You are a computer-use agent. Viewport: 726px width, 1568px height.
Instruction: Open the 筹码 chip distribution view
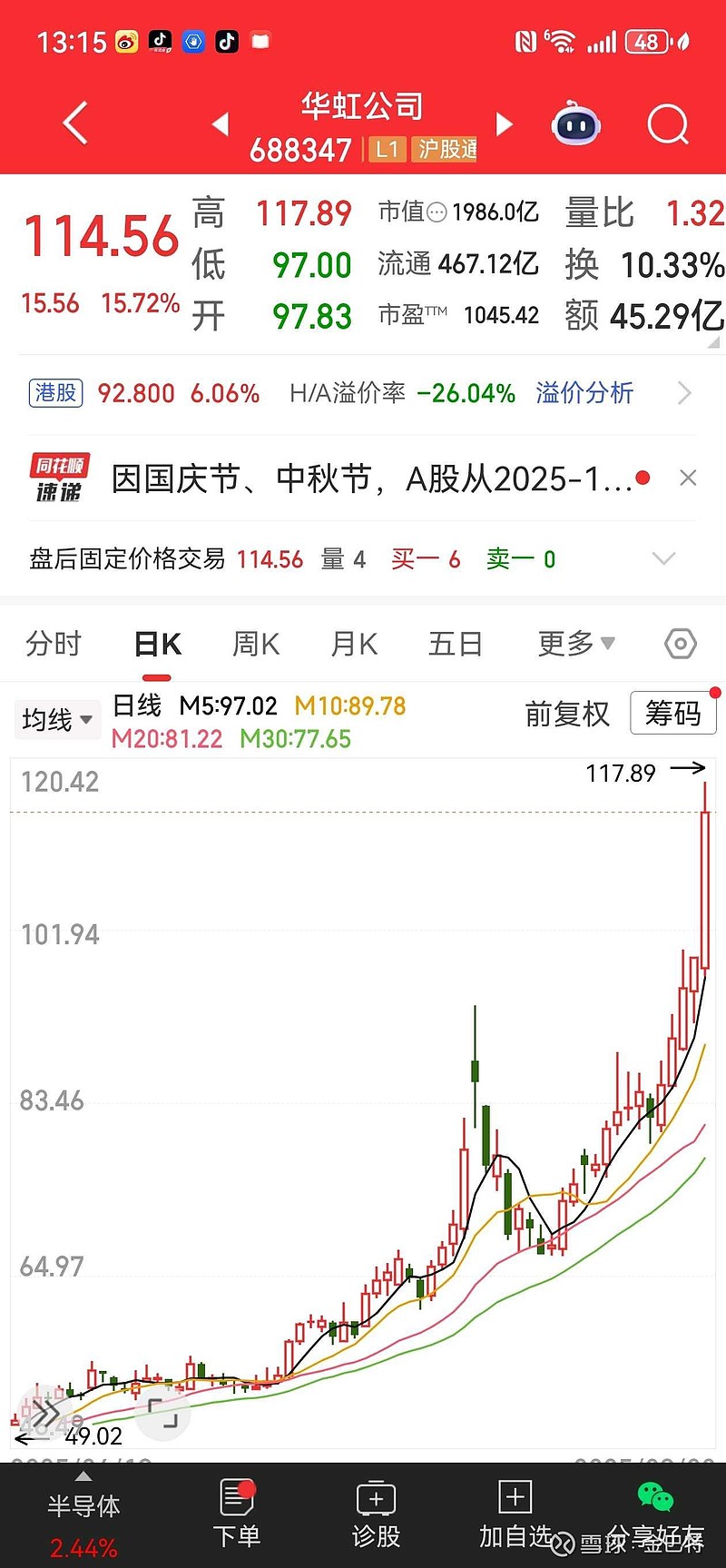pyautogui.click(x=672, y=715)
